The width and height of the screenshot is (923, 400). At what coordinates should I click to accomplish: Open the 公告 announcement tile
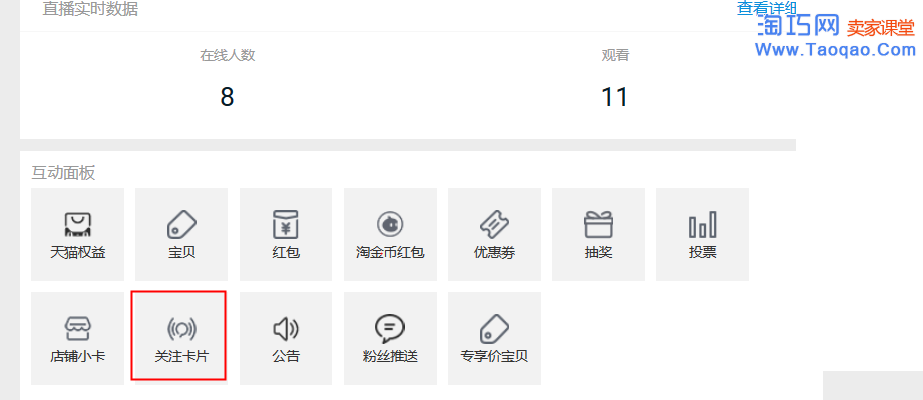click(286, 338)
